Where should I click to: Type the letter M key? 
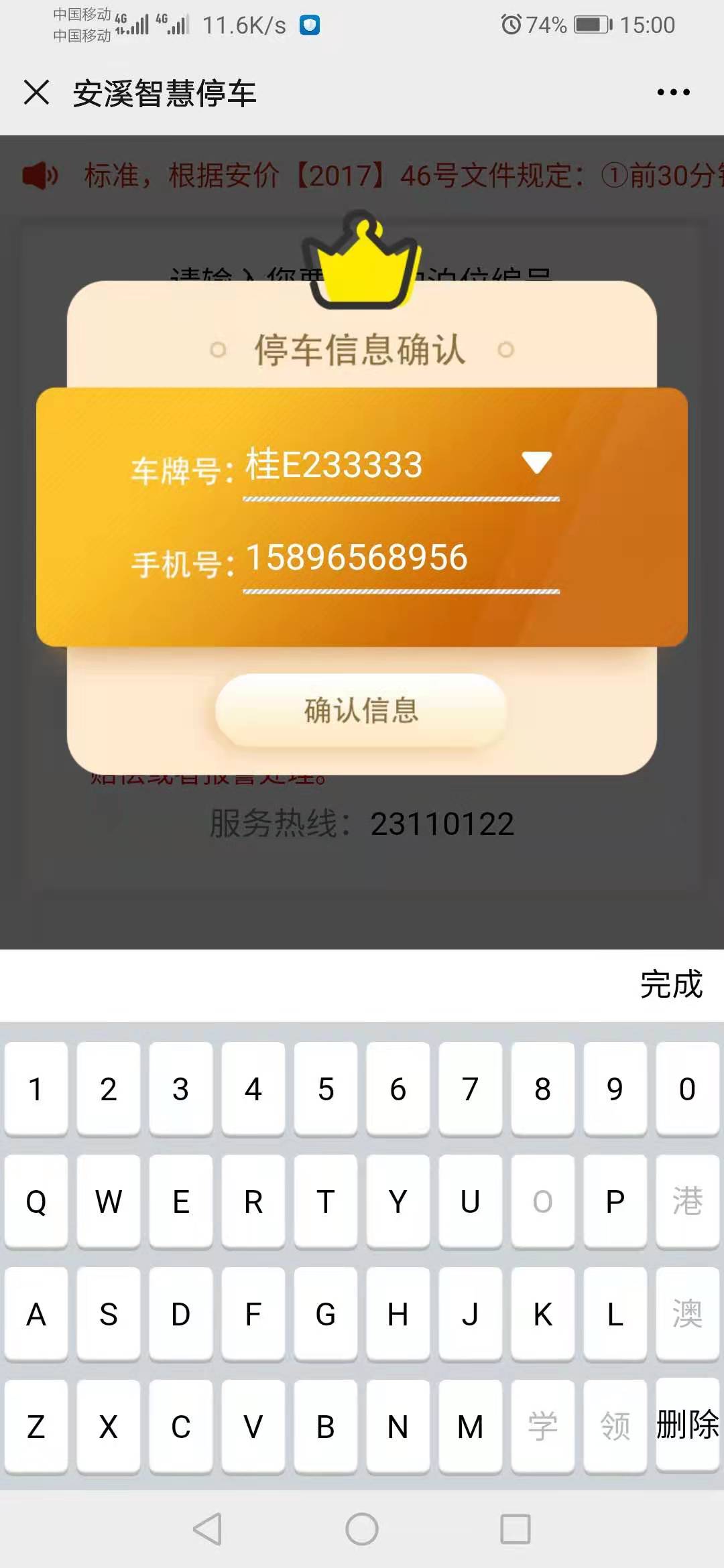tap(470, 1427)
